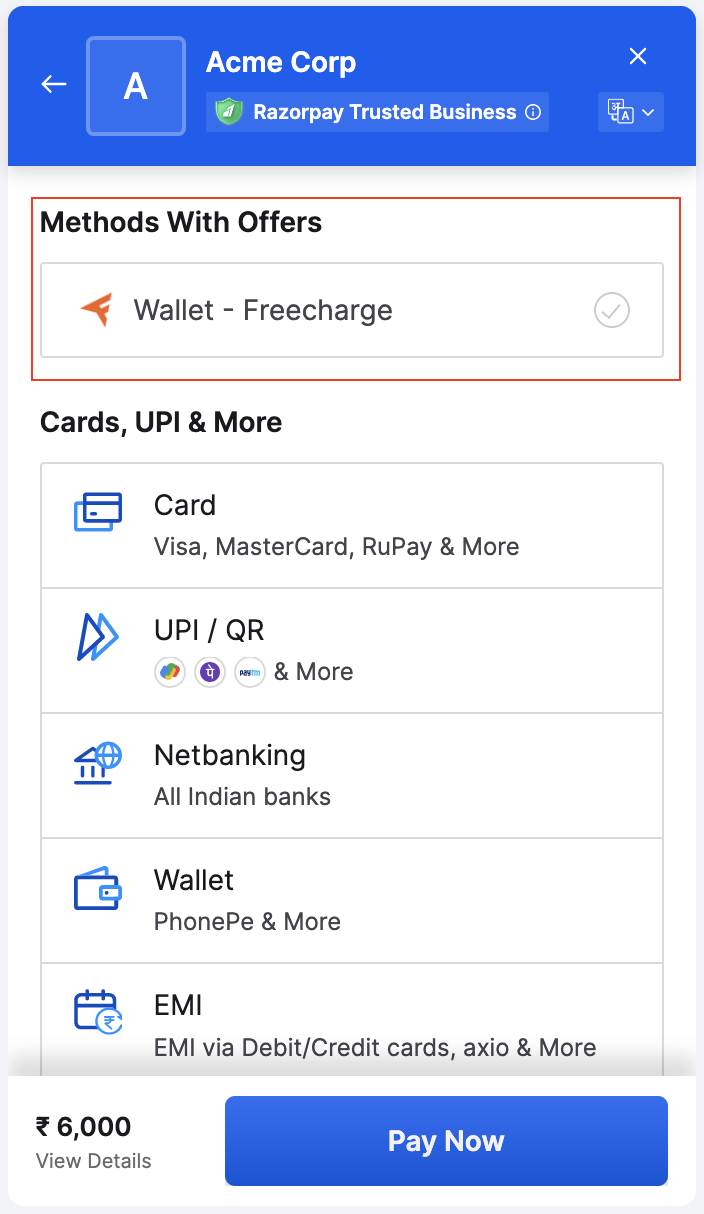The height and width of the screenshot is (1214, 704).
Task: Open the language selector dropdown
Action: (631, 113)
